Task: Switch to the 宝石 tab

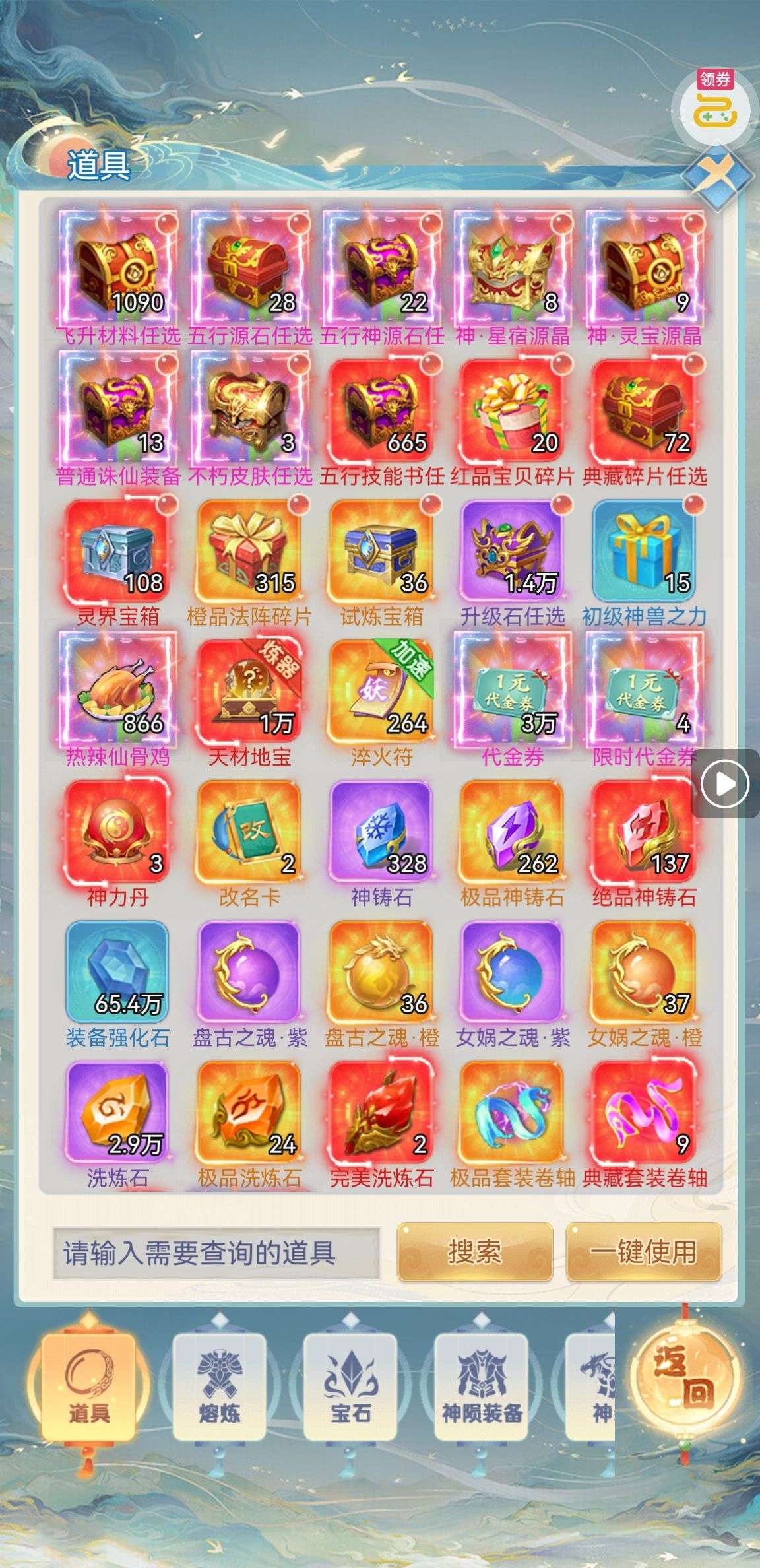Action: pyautogui.click(x=350, y=1384)
